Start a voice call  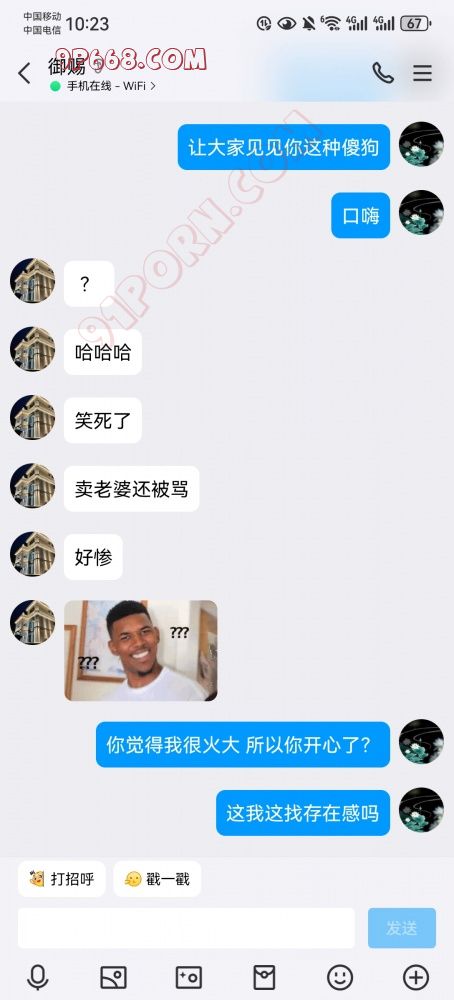click(x=383, y=73)
